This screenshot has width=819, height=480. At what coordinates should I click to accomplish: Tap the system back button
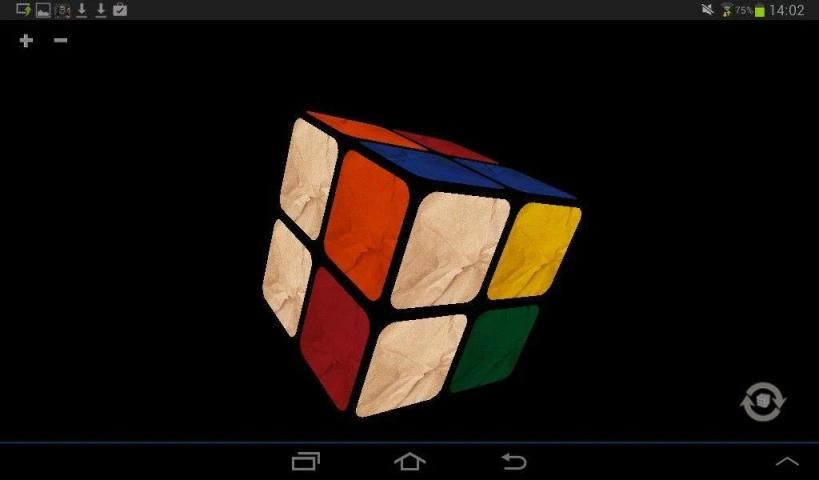513,461
